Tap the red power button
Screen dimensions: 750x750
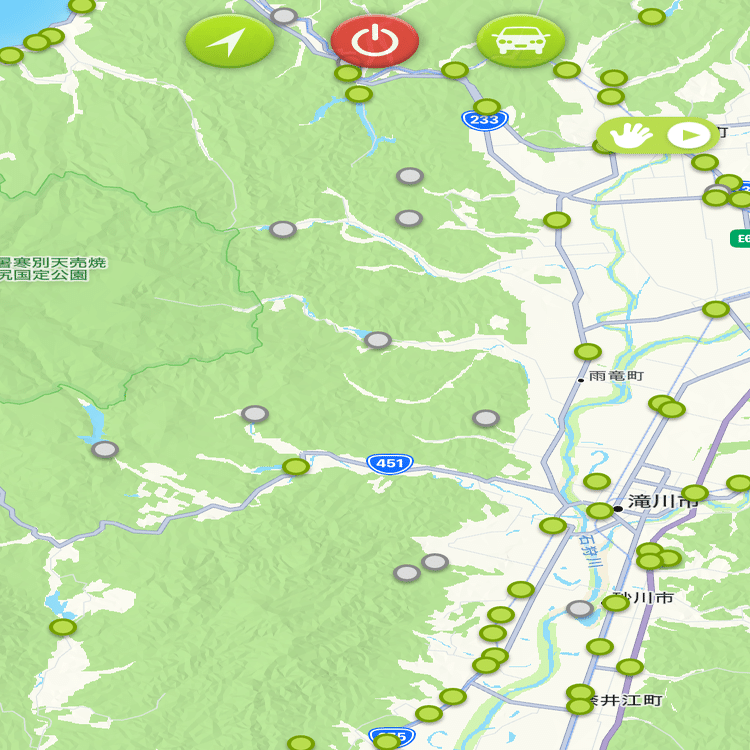tap(374, 41)
